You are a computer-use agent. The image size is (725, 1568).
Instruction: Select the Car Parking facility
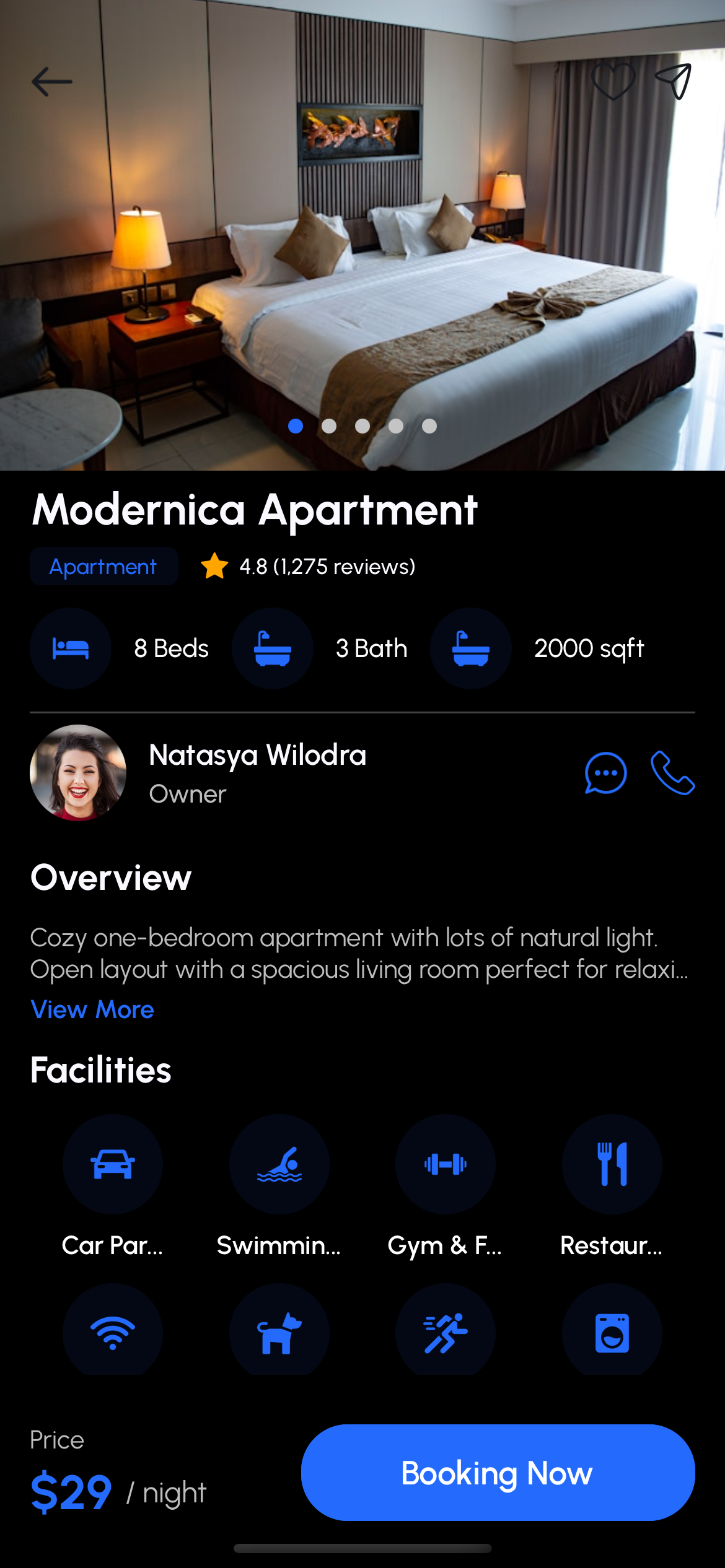pos(113,1164)
